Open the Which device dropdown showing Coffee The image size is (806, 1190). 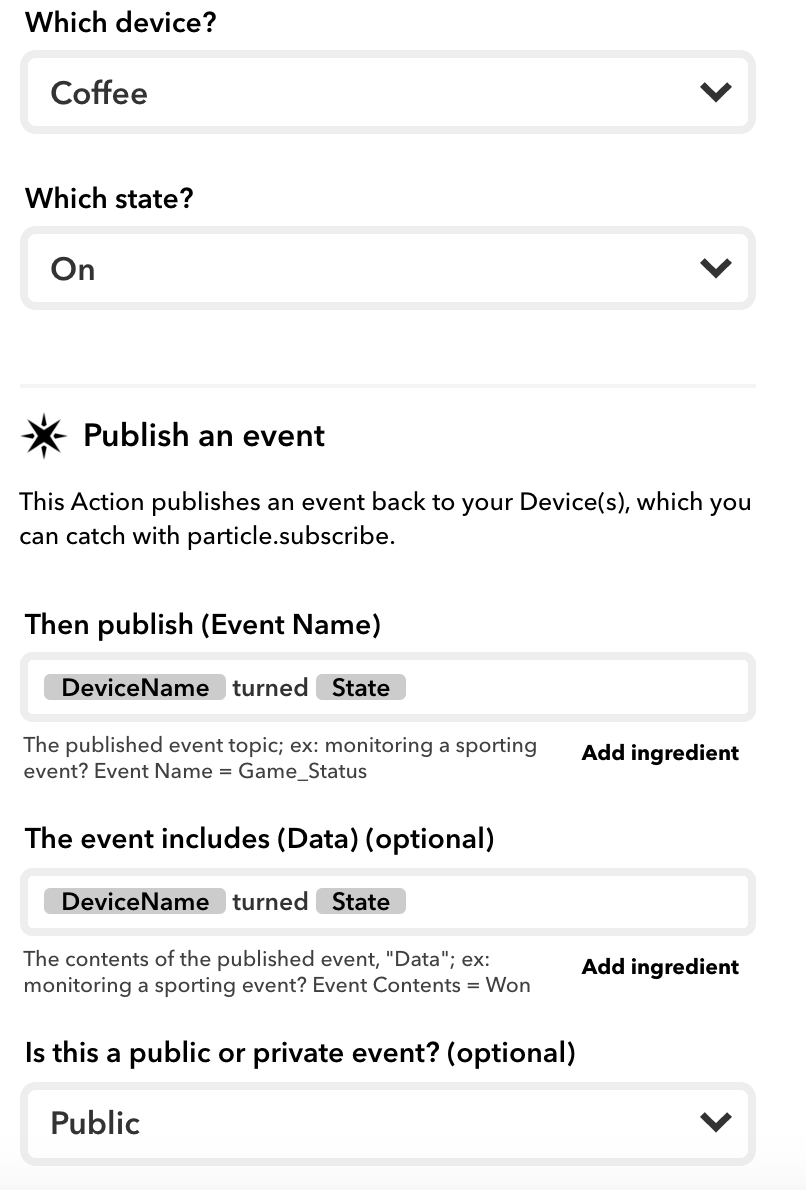387,93
